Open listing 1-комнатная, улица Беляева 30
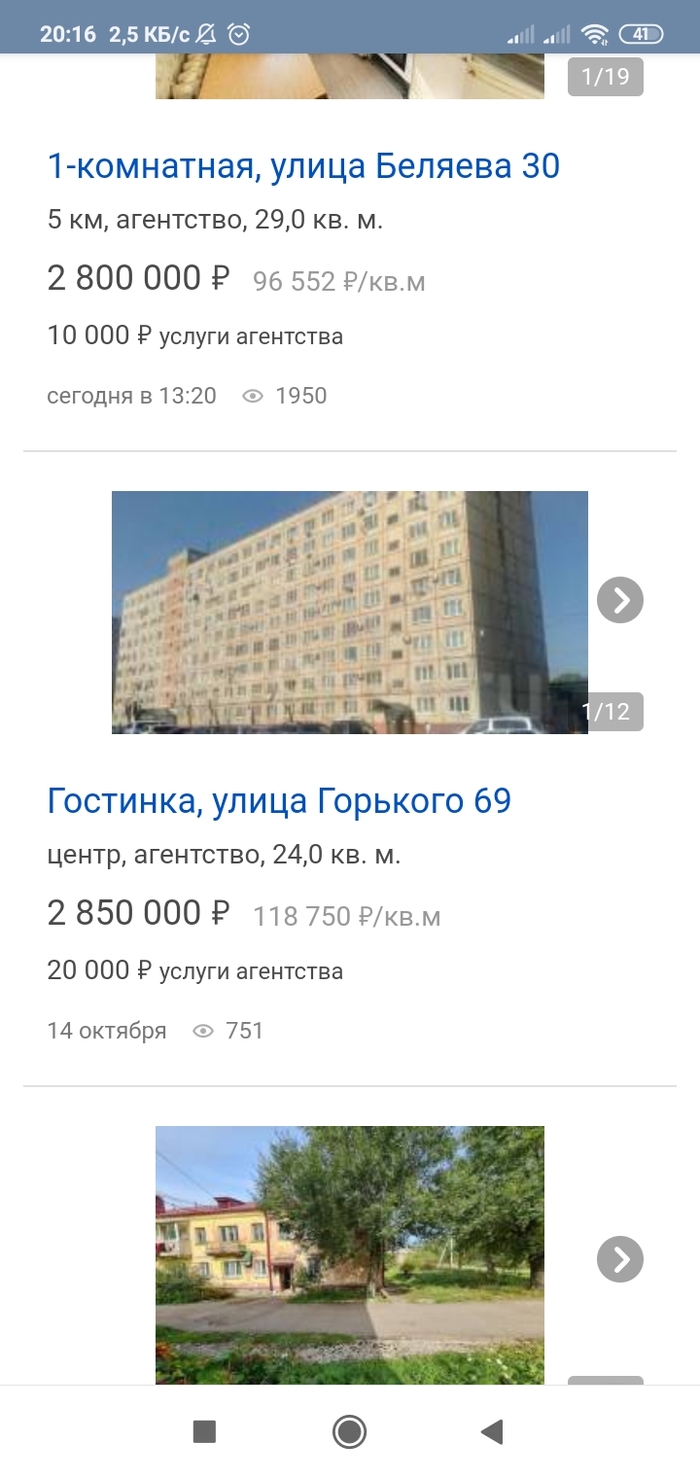Viewport: 700px width, 1478px height. point(303,165)
